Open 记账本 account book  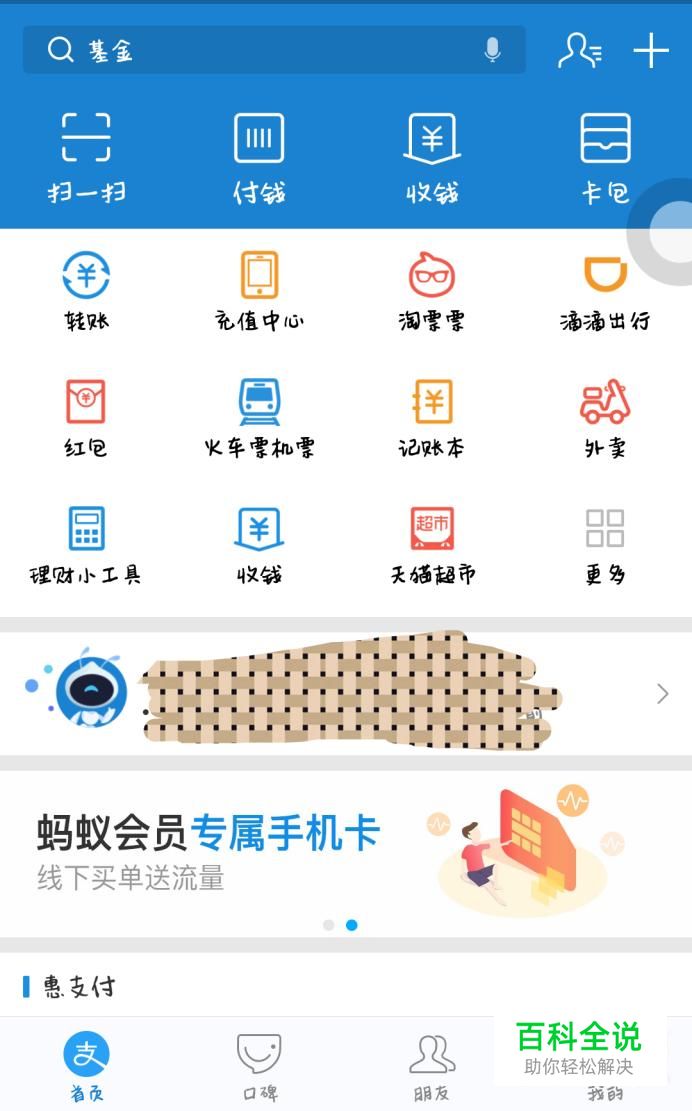pyautogui.click(x=432, y=417)
